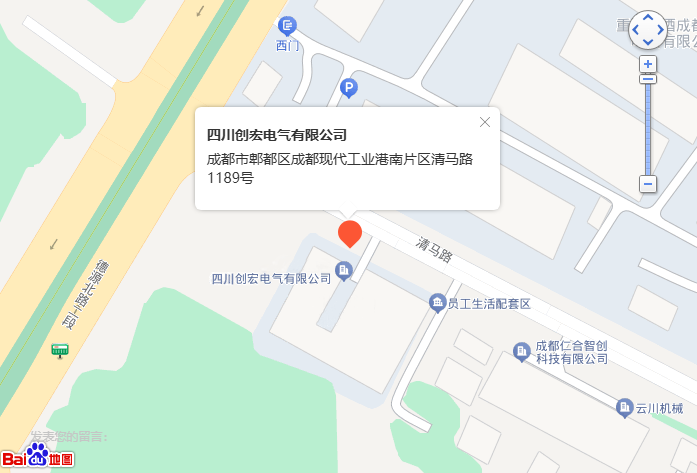This screenshot has width=697, height=473.
Task: Open the 四川创宏电气有限公司 building marker
Action: [344, 270]
